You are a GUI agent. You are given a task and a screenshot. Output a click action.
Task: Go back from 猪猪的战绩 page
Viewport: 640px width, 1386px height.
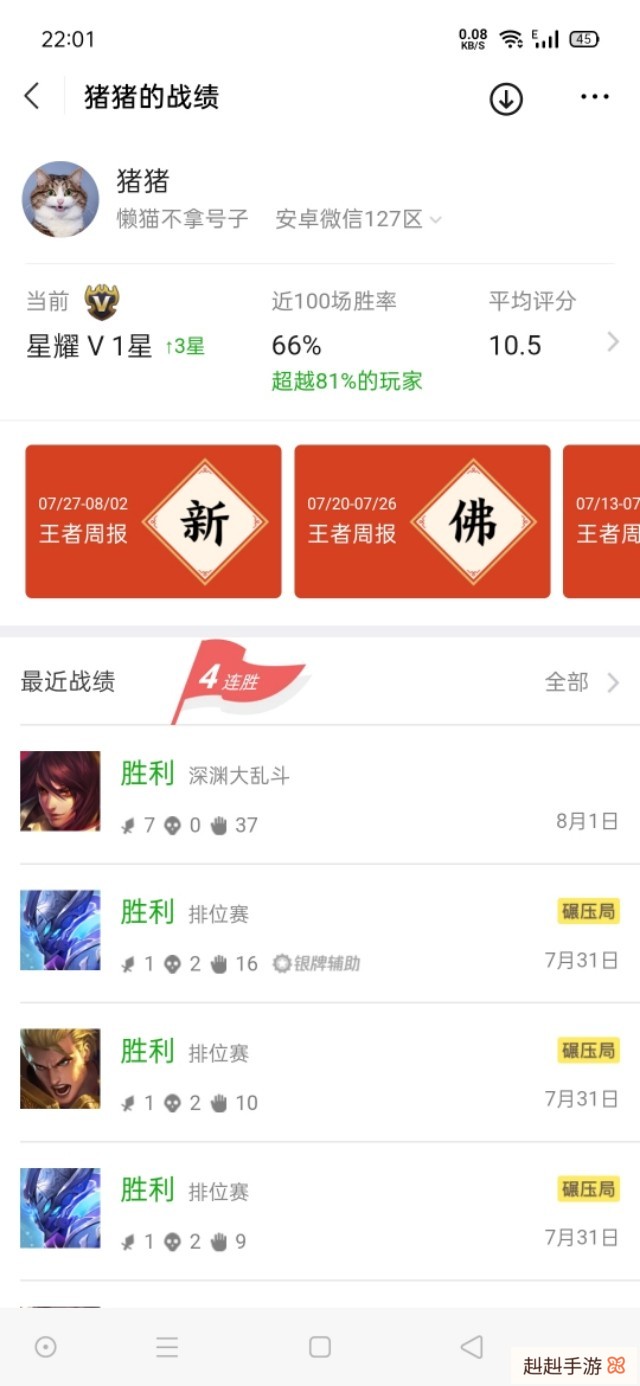(32, 97)
